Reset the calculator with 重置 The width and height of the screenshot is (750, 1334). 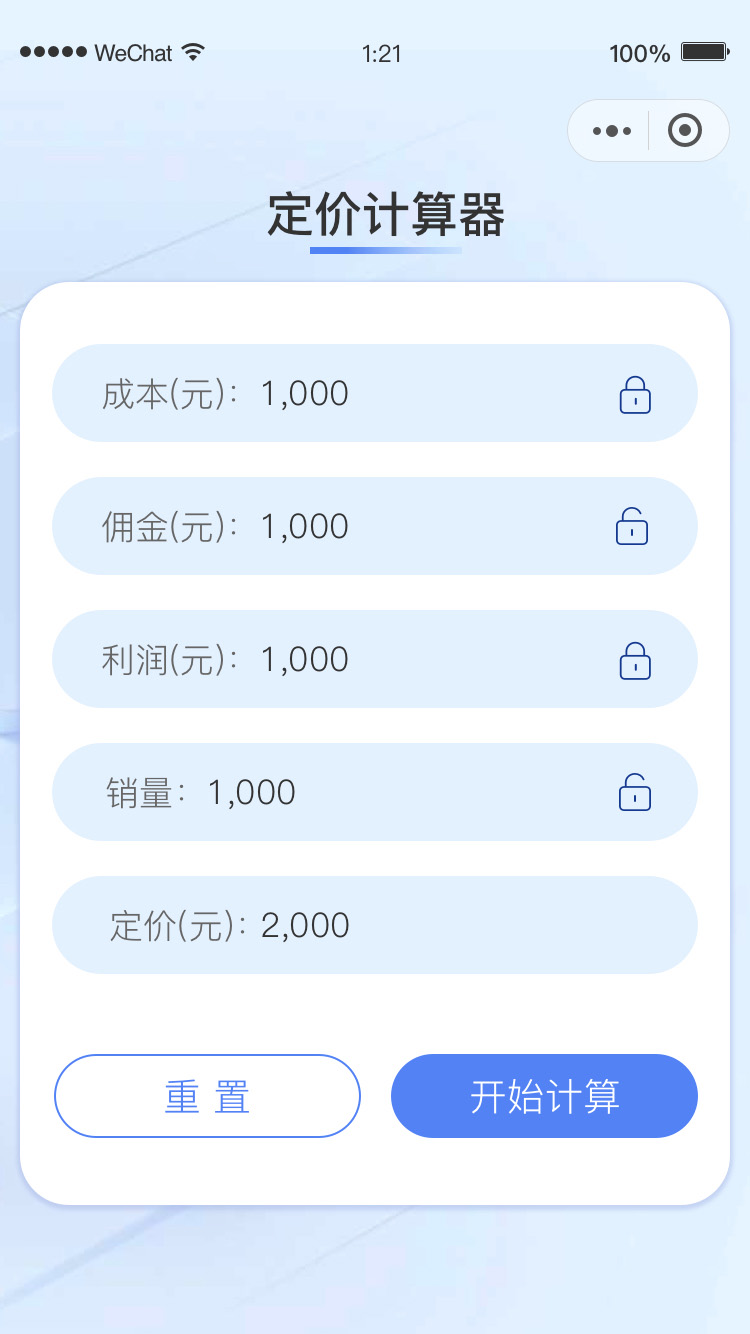coord(207,1096)
